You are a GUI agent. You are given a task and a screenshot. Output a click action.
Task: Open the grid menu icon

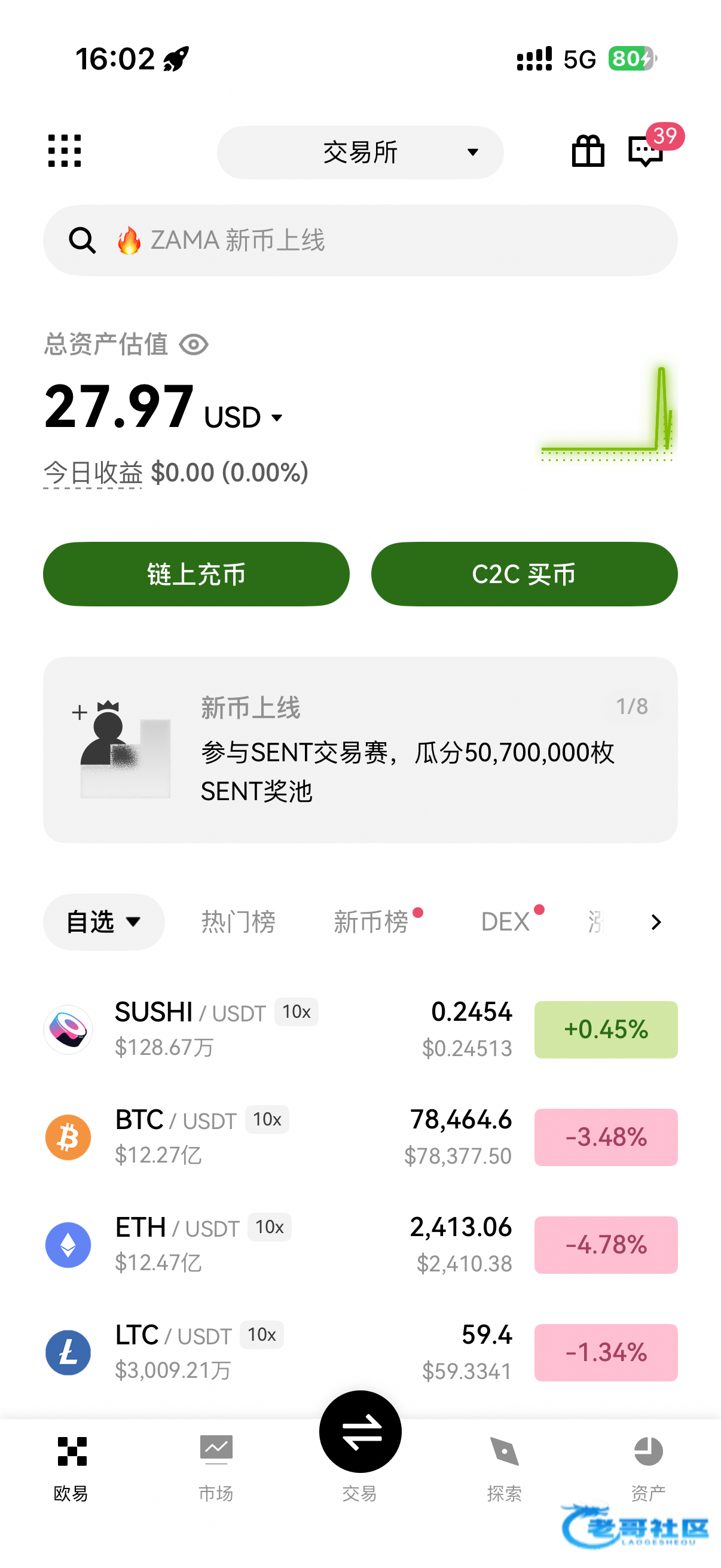point(64,151)
